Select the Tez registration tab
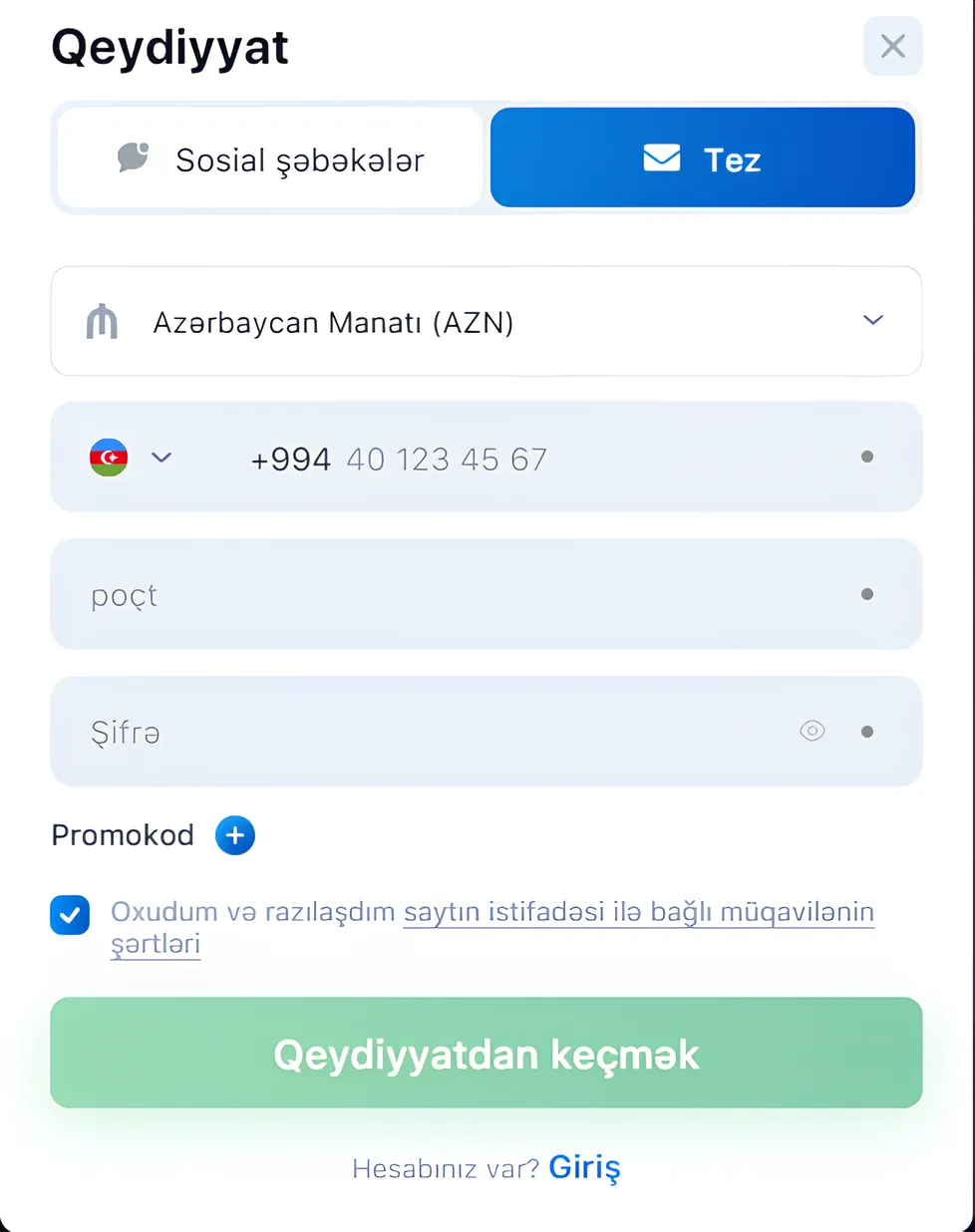The height and width of the screenshot is (1232, 975). pyautogui.click(x=703, y=157)
